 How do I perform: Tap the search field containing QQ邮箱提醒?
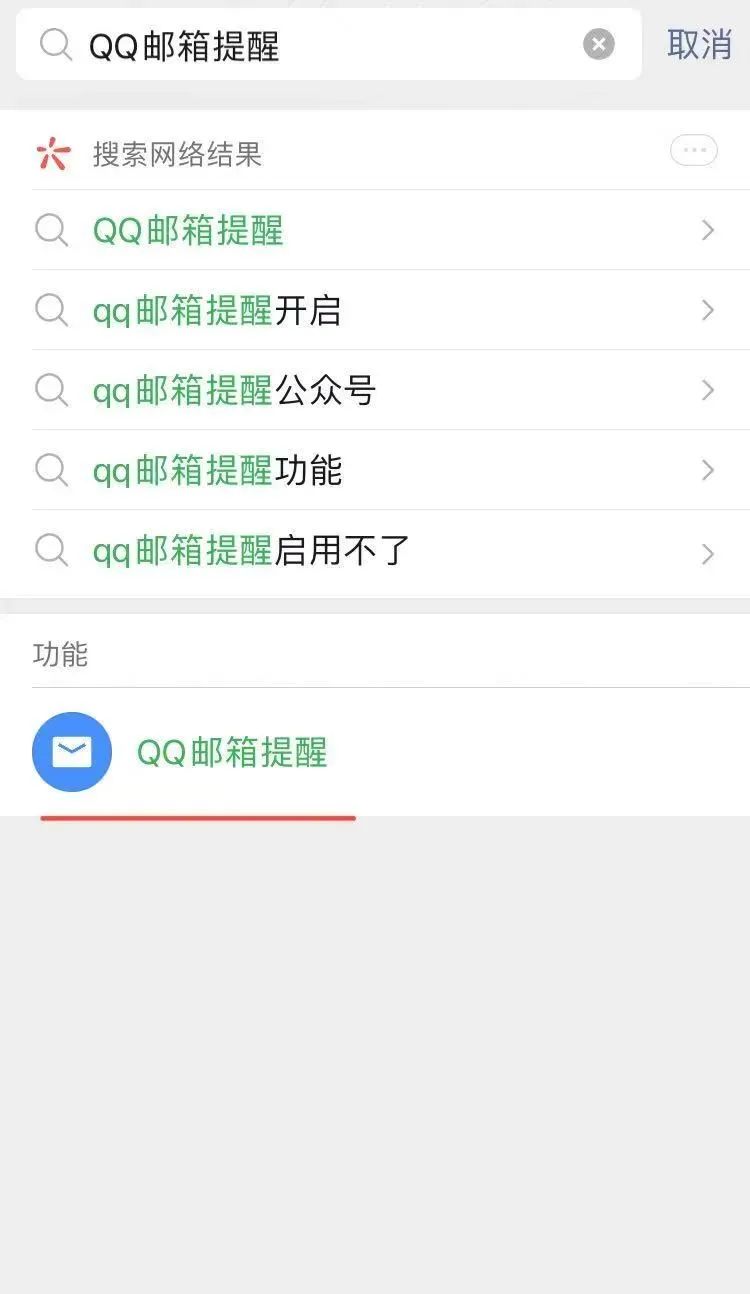click(320, 45)
